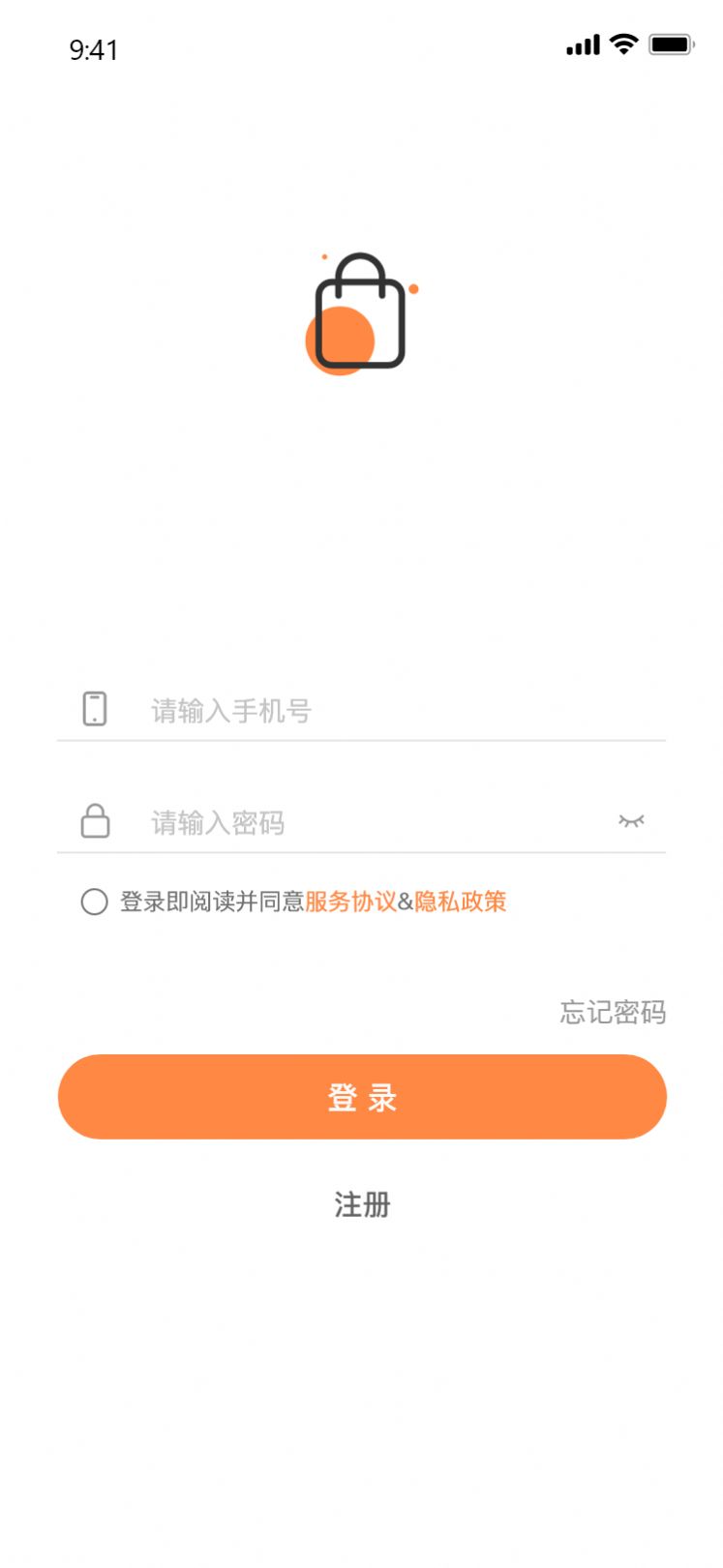Click the Wi-Fi icon in the status bar
The image size is (723, 1568).
(x=625, y=44)
